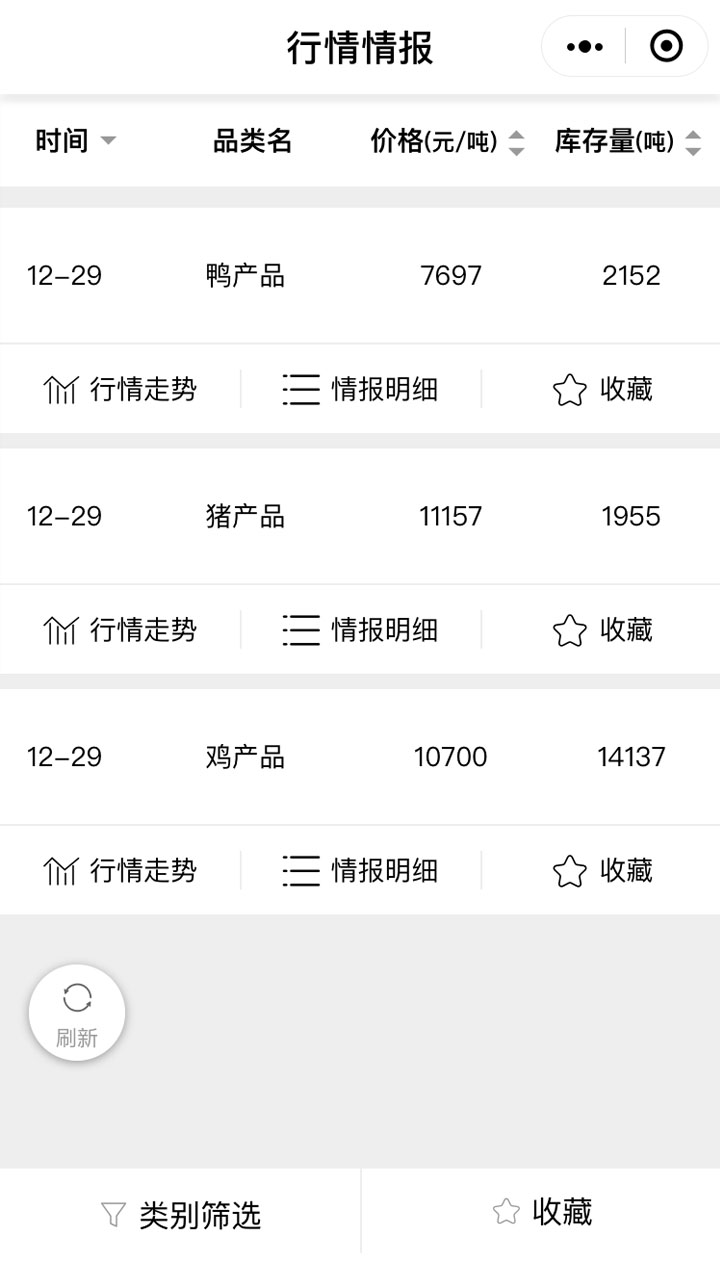Click the 情报明细 list icon for 鸭产品

click(x=301, y=389)
